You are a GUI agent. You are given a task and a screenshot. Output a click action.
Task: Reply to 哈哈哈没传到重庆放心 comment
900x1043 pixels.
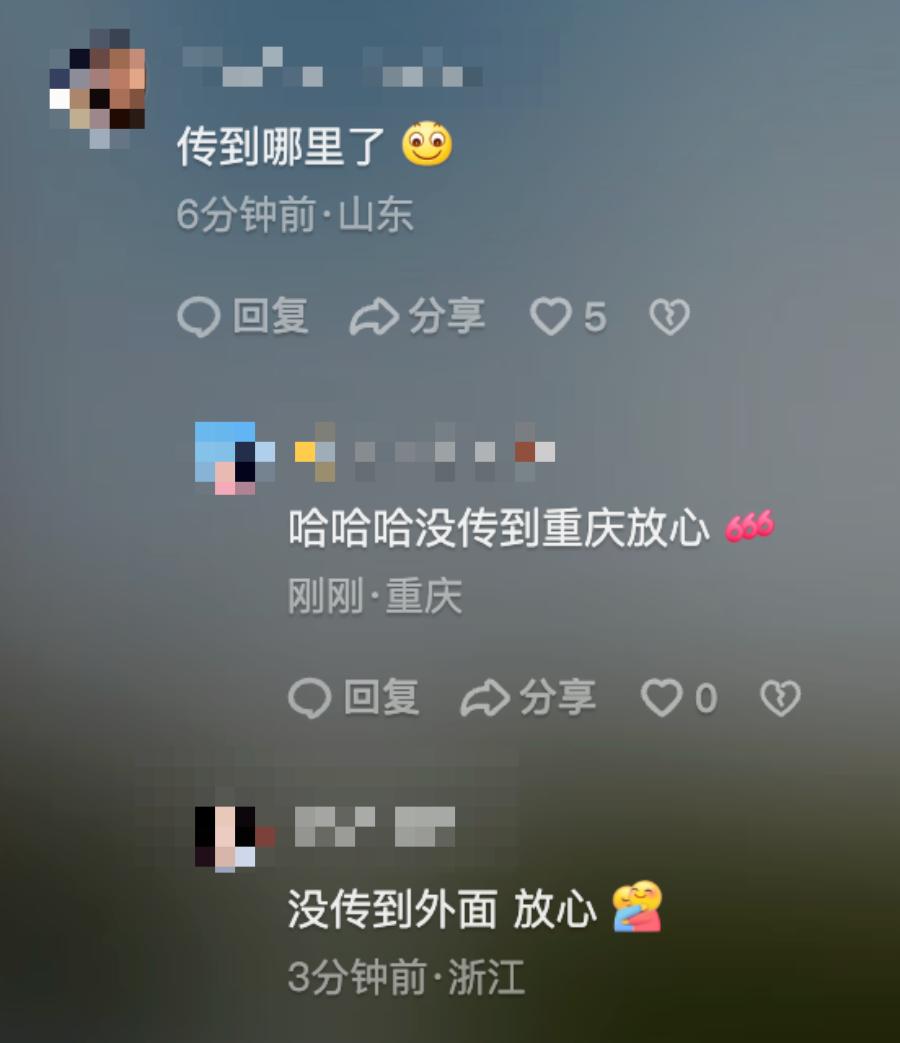coord(353,698)
